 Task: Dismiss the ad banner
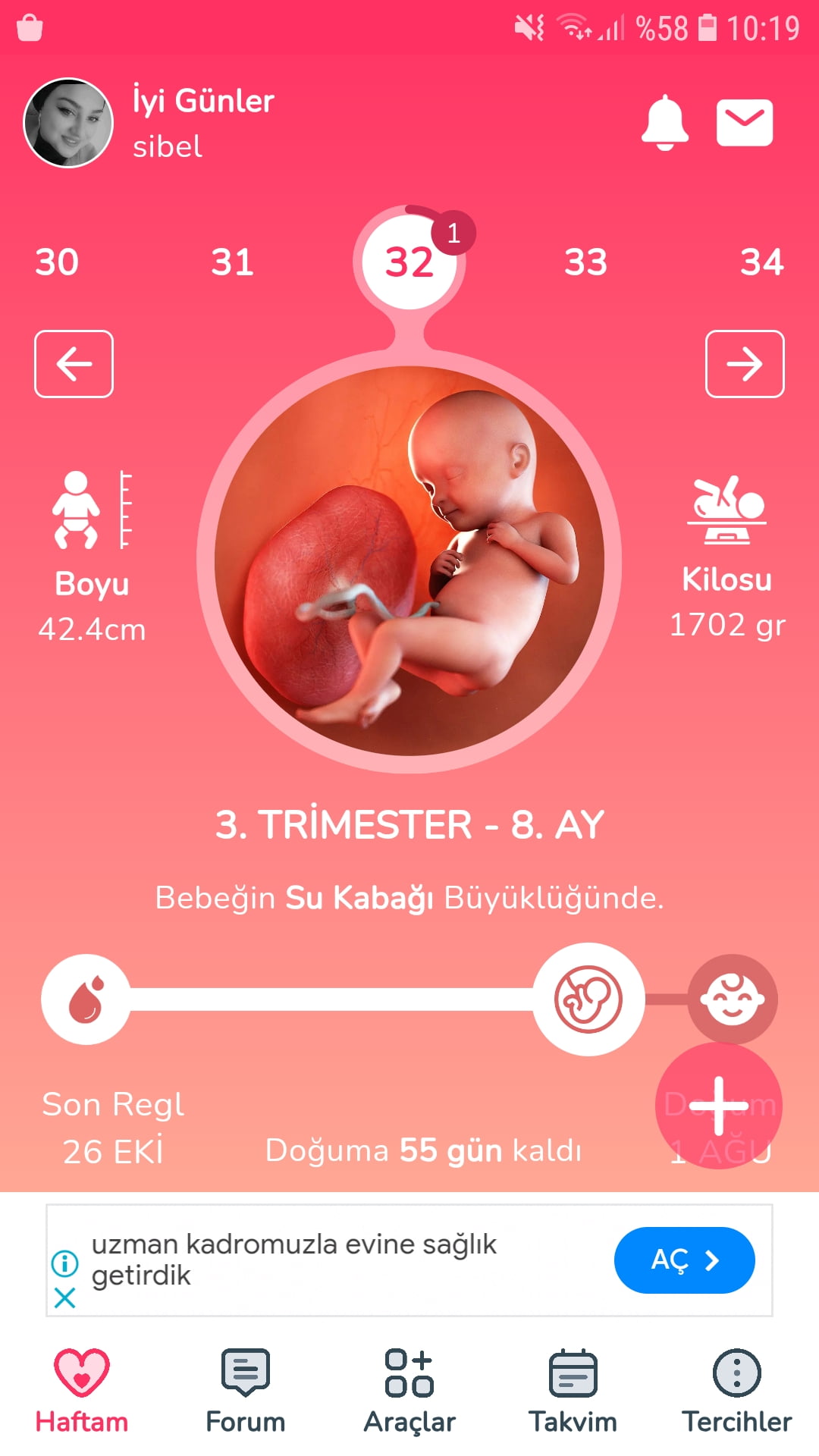click(65, 1298)
